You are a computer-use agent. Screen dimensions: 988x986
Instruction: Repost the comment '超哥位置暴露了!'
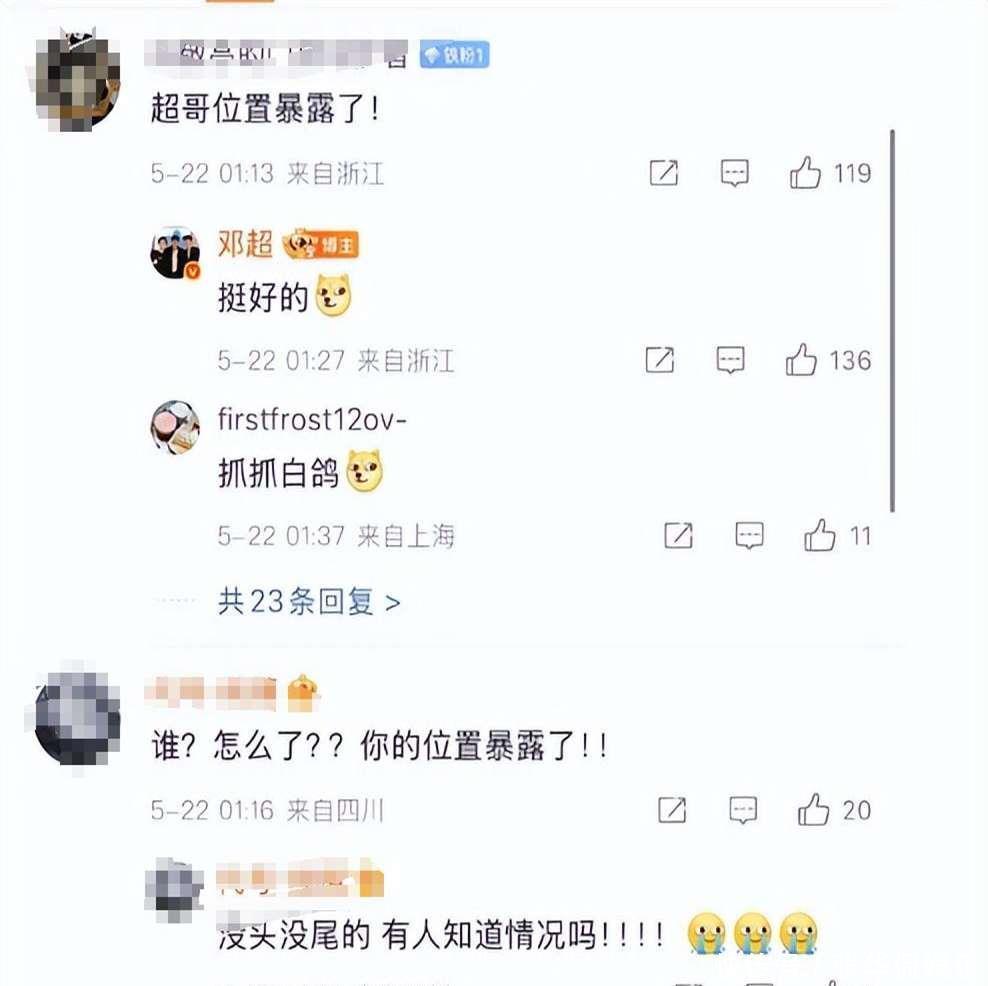(664, 173)
